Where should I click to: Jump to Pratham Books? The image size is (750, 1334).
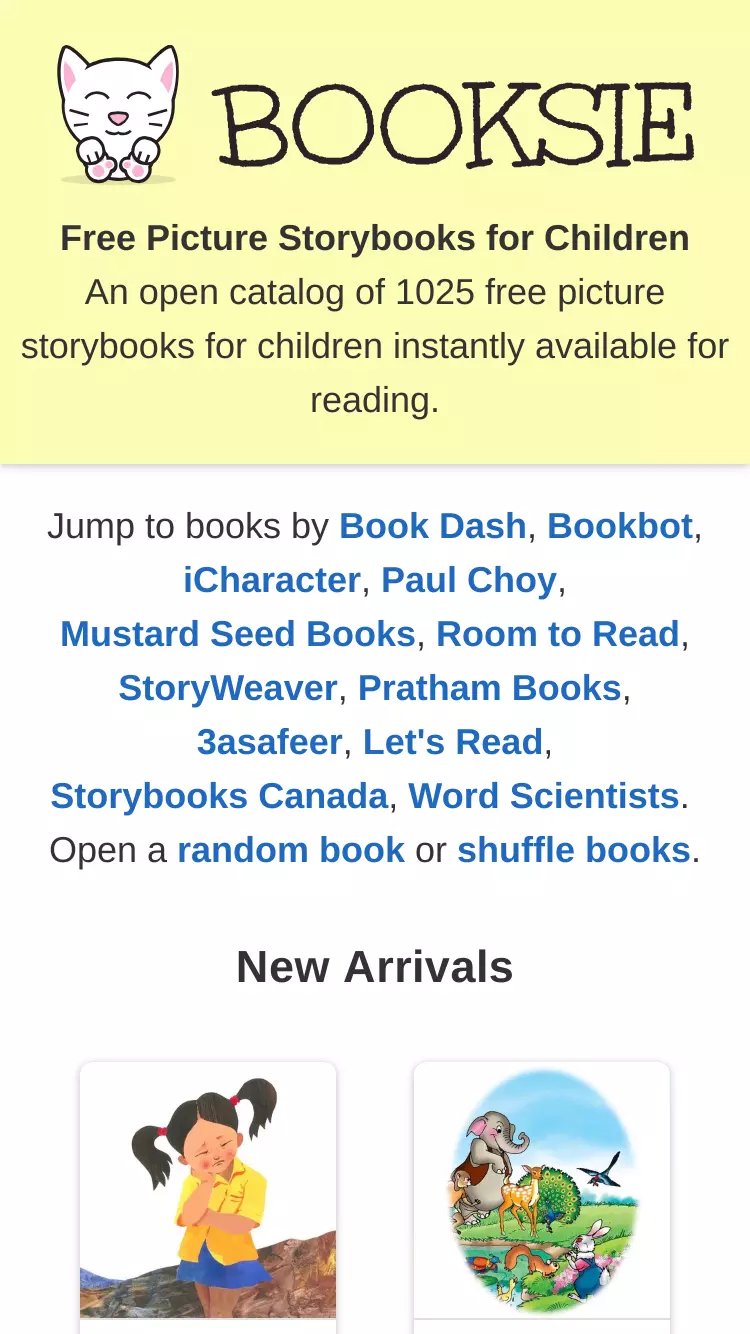pos(490,688)
